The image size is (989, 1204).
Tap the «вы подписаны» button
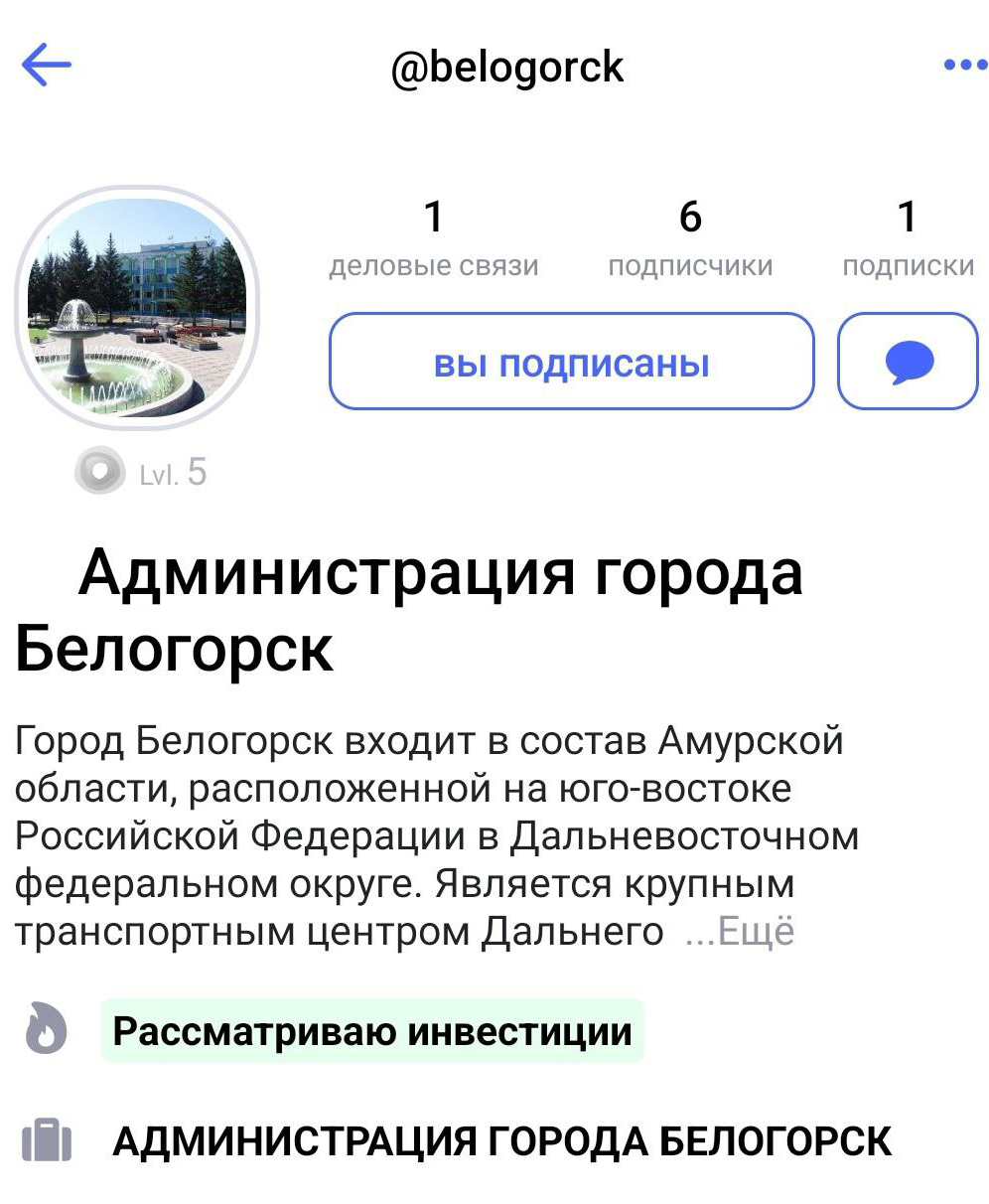click(571, 362)
